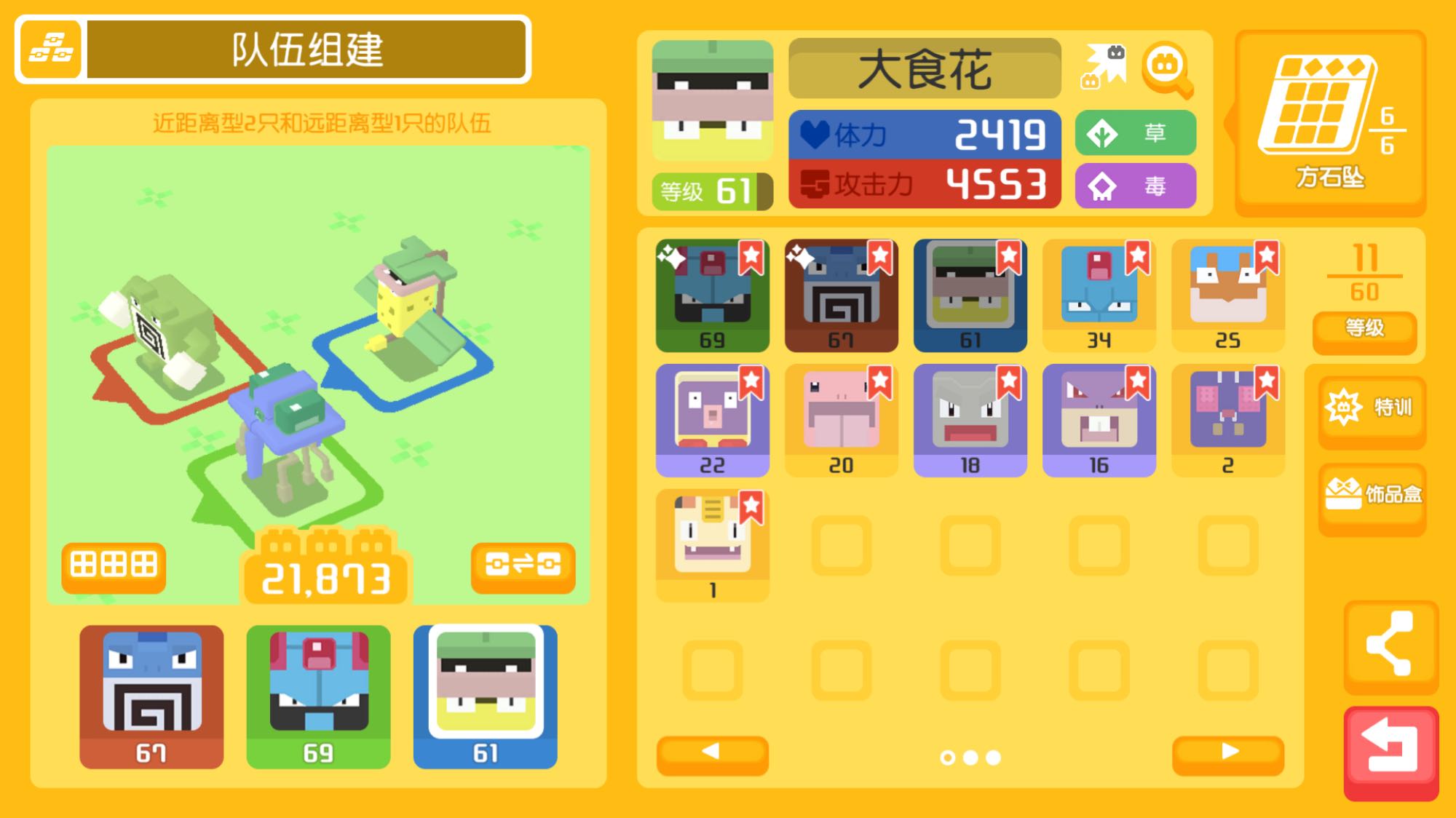Tap the red return arrow button
Screen dimensions: 1456x818
(1390, 751)
